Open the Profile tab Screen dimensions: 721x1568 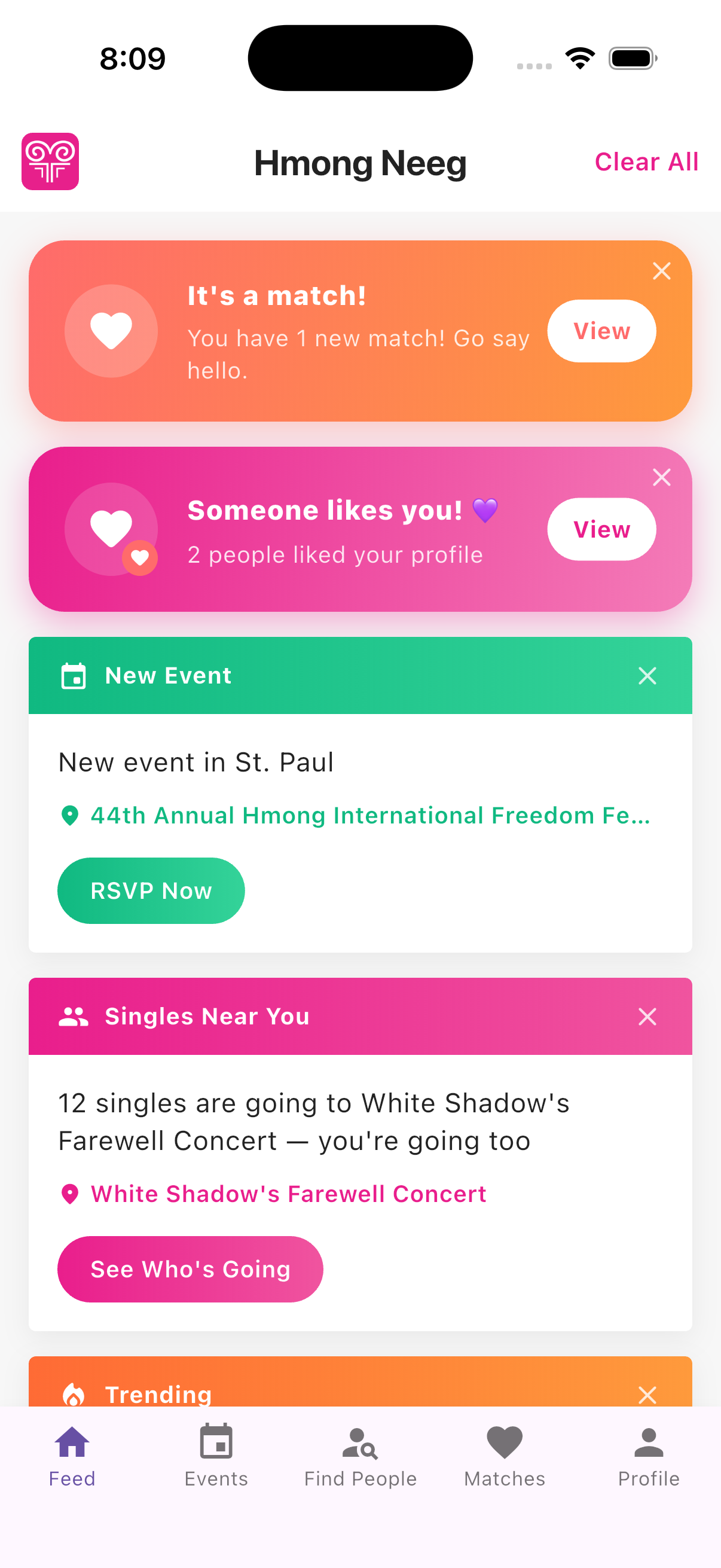pos(649,1457)
